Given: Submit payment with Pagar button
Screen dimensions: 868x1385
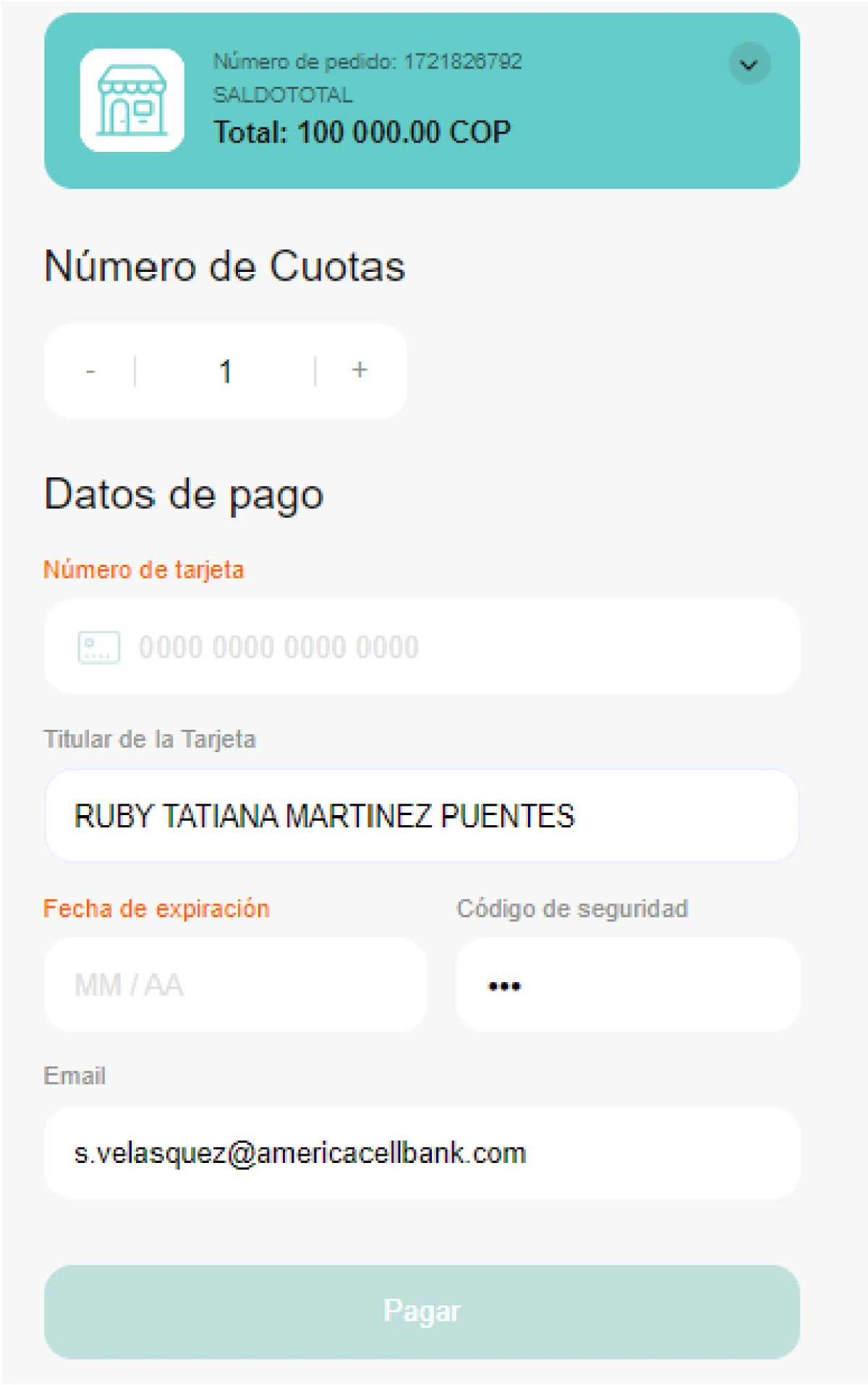Looking at the screenshot, I should [422, 1311].
